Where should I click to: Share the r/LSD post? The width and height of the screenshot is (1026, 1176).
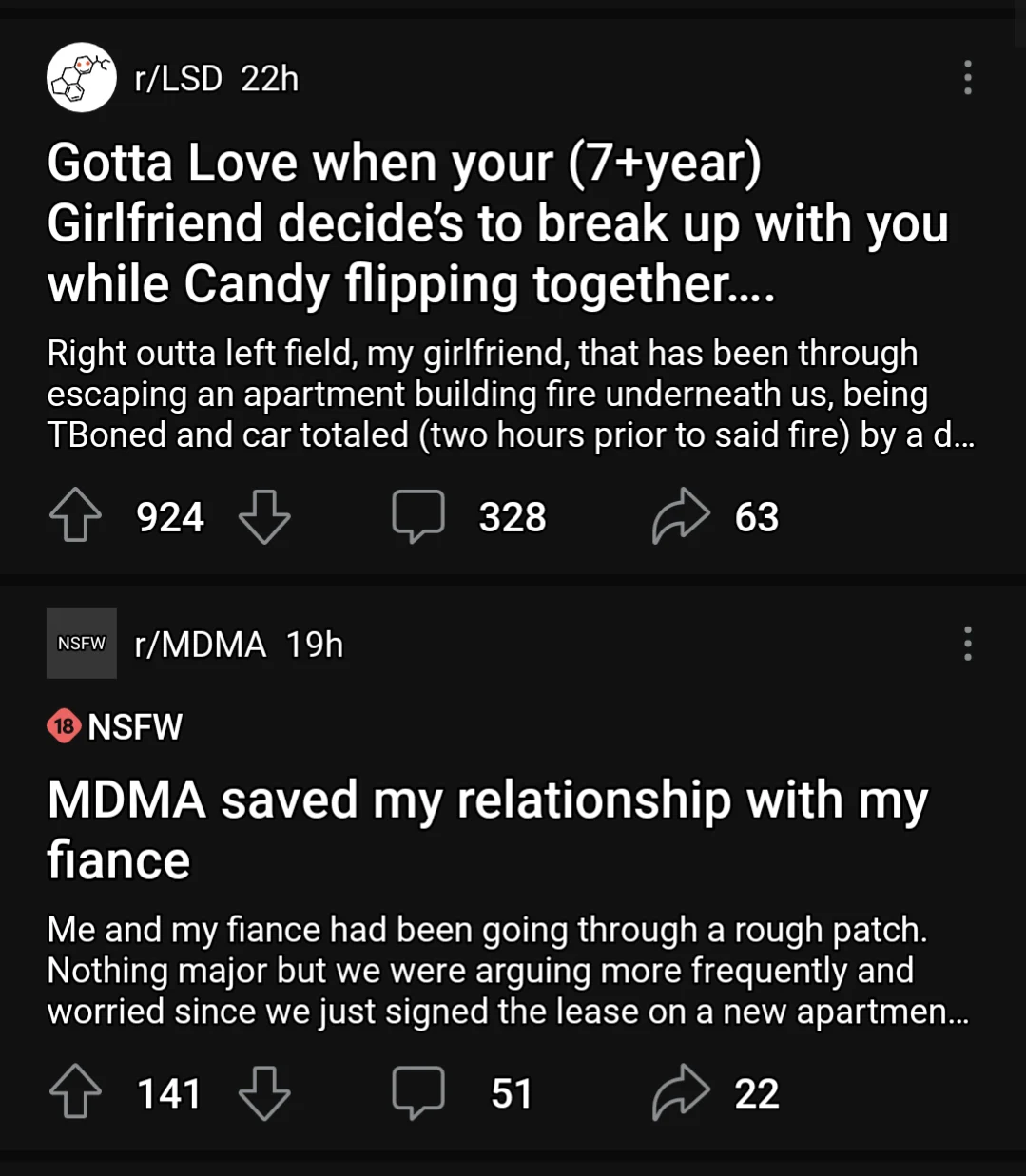coord(679,516)
